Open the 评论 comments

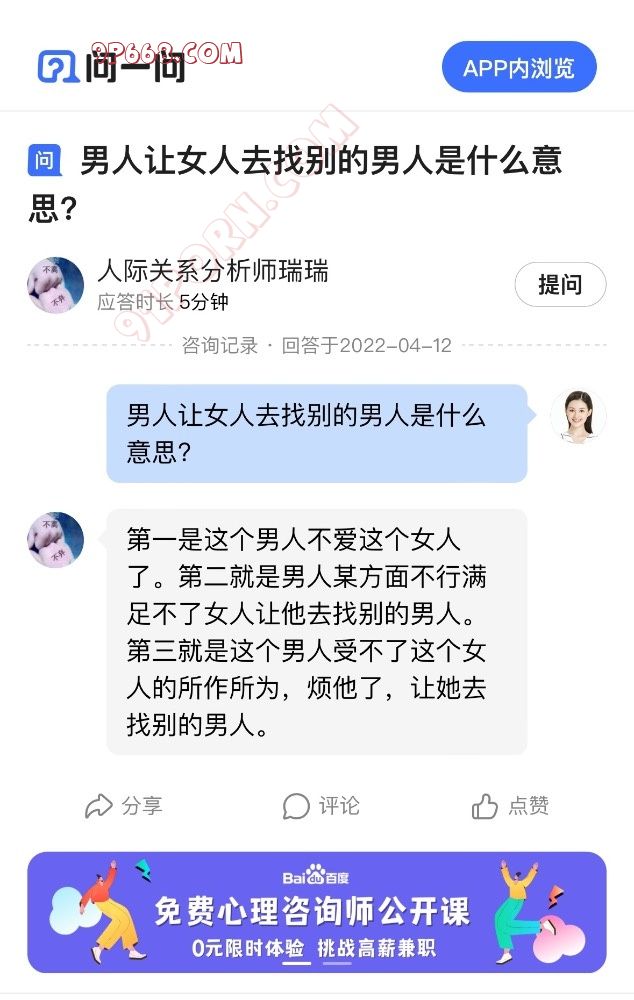(321, 806)
